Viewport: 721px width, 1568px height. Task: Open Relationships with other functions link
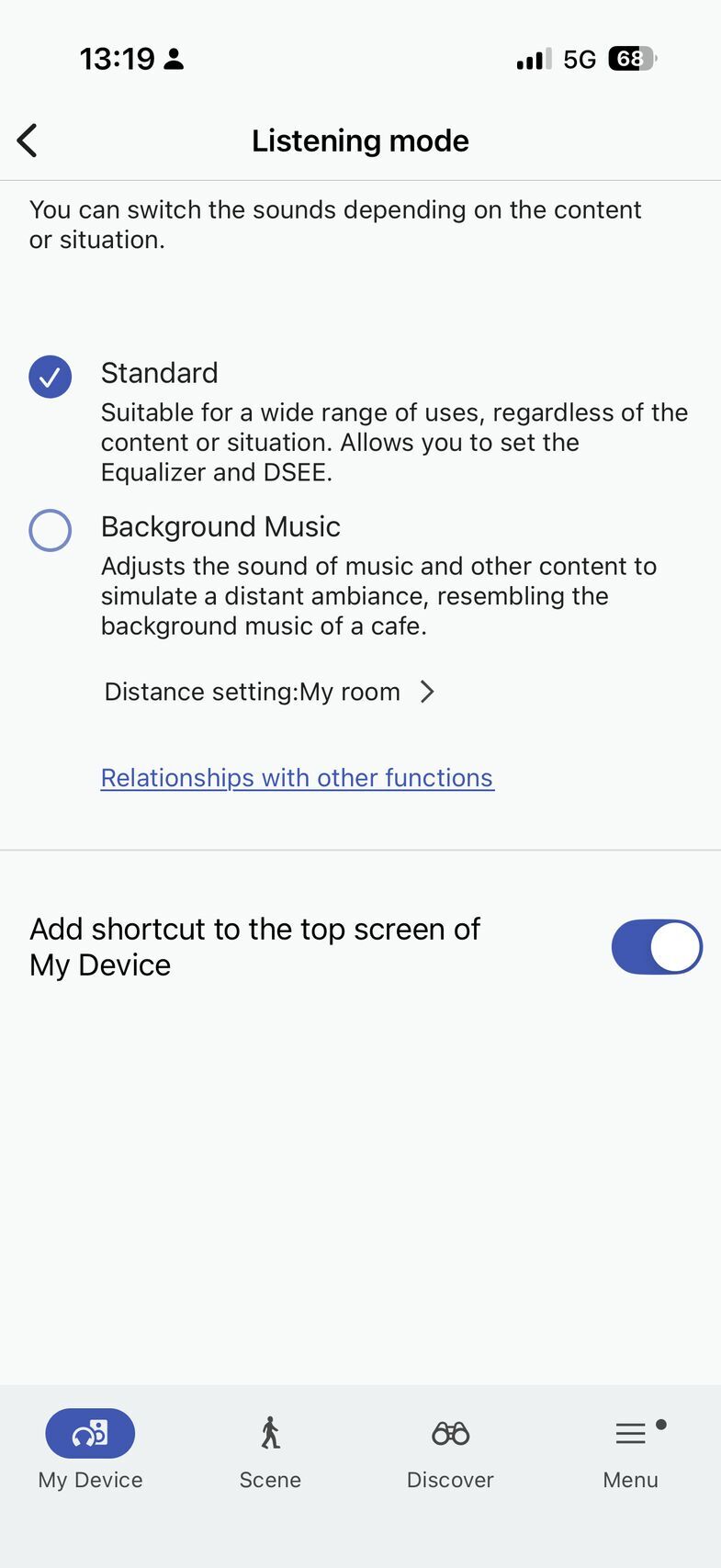click(x=297, y=778)
